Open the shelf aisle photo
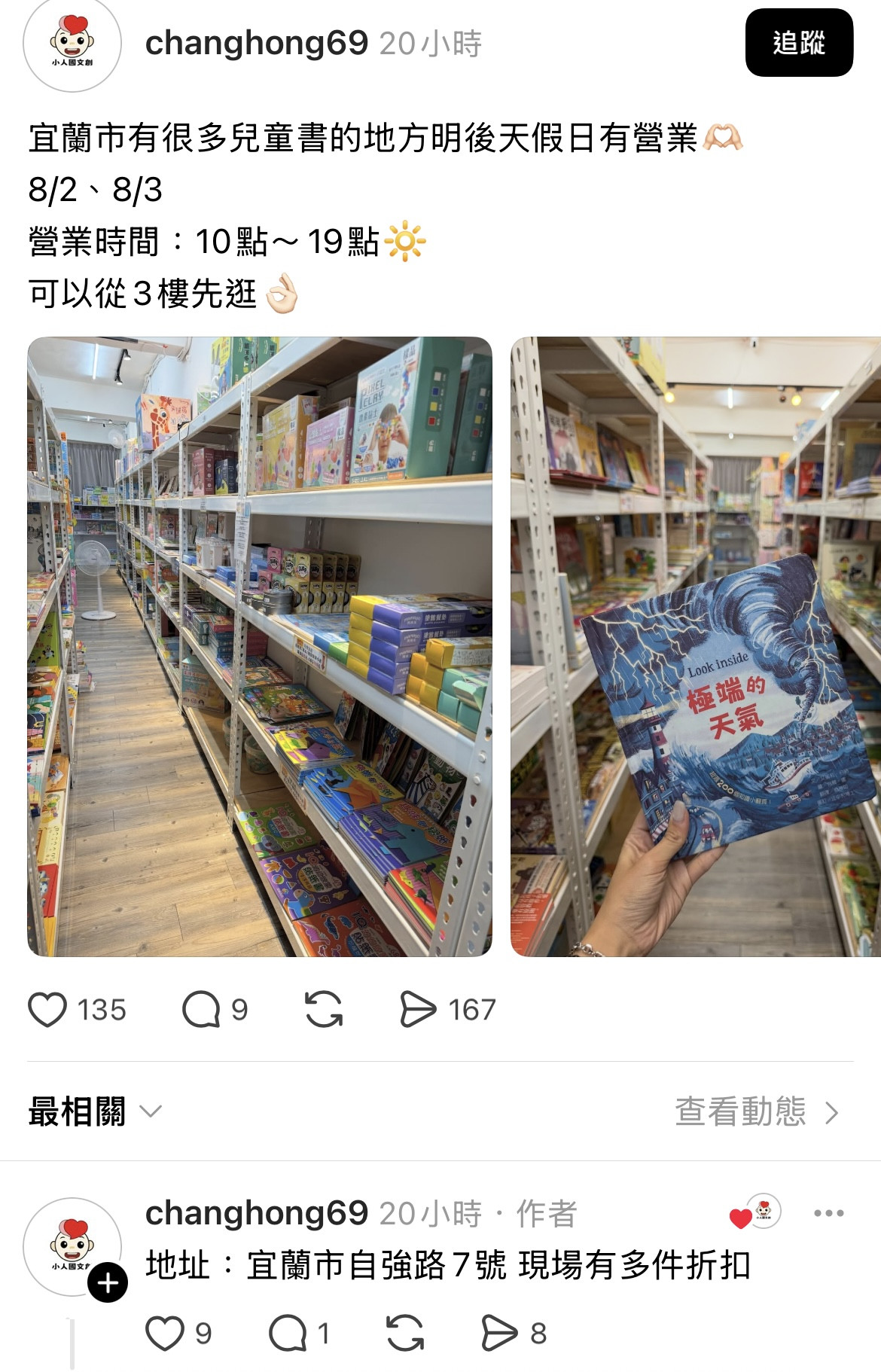 (260, 646)
